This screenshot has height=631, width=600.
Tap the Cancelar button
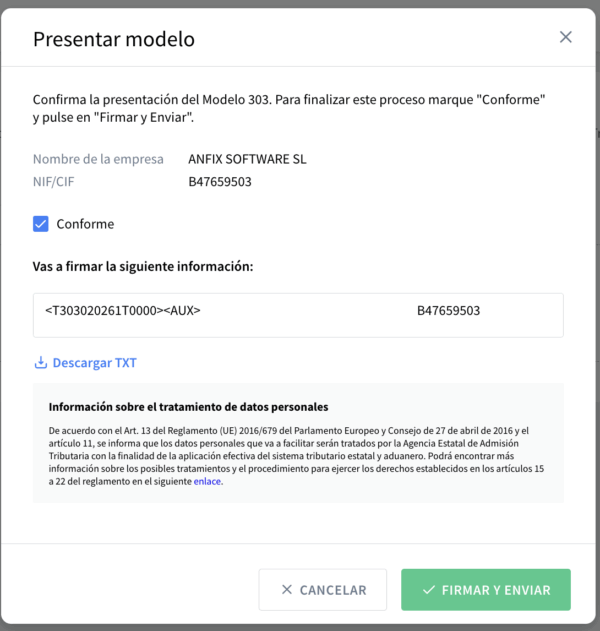[323, 590]
